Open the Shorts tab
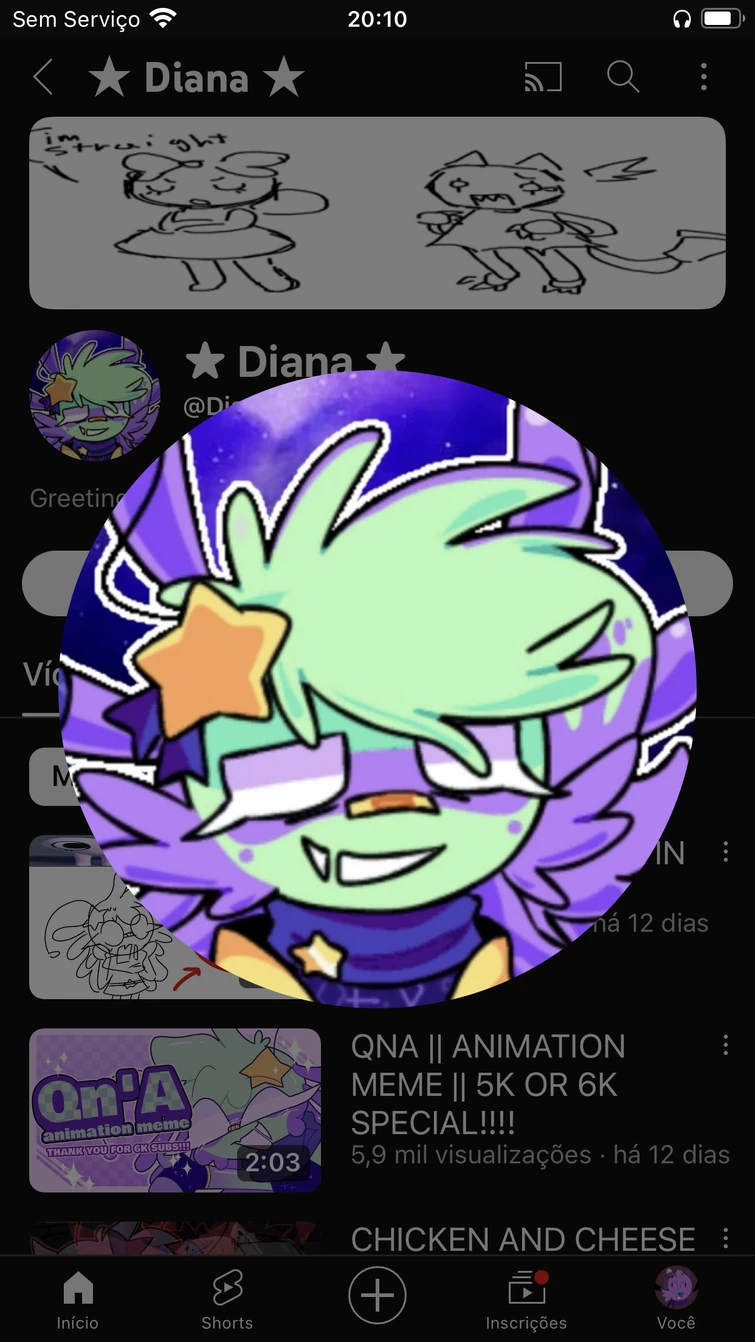Viewport: 755px width, 1342px height. tap(227, 1298)
